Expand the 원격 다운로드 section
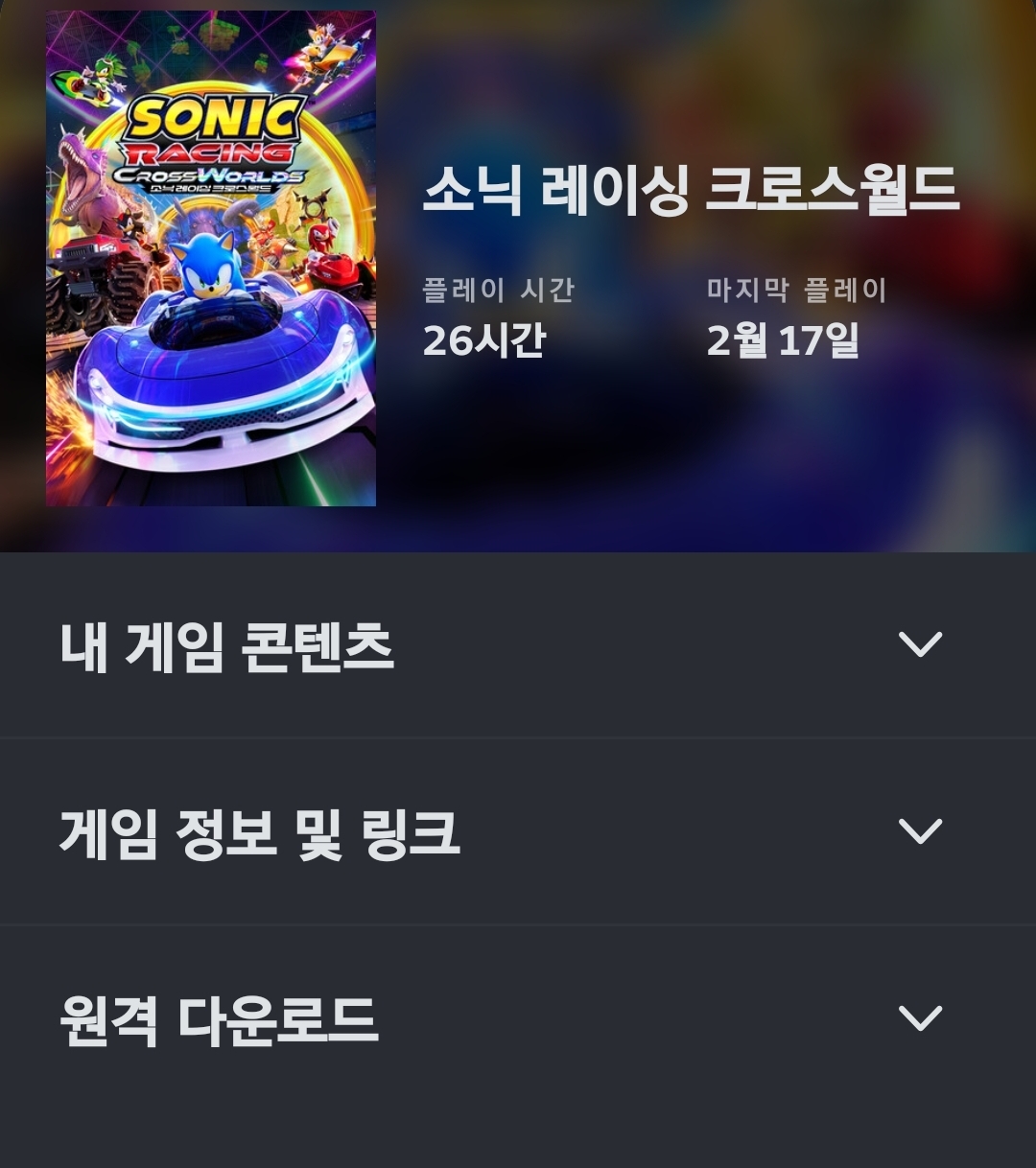The height and width of the screenshot is (1168, 1036). 919,1018
